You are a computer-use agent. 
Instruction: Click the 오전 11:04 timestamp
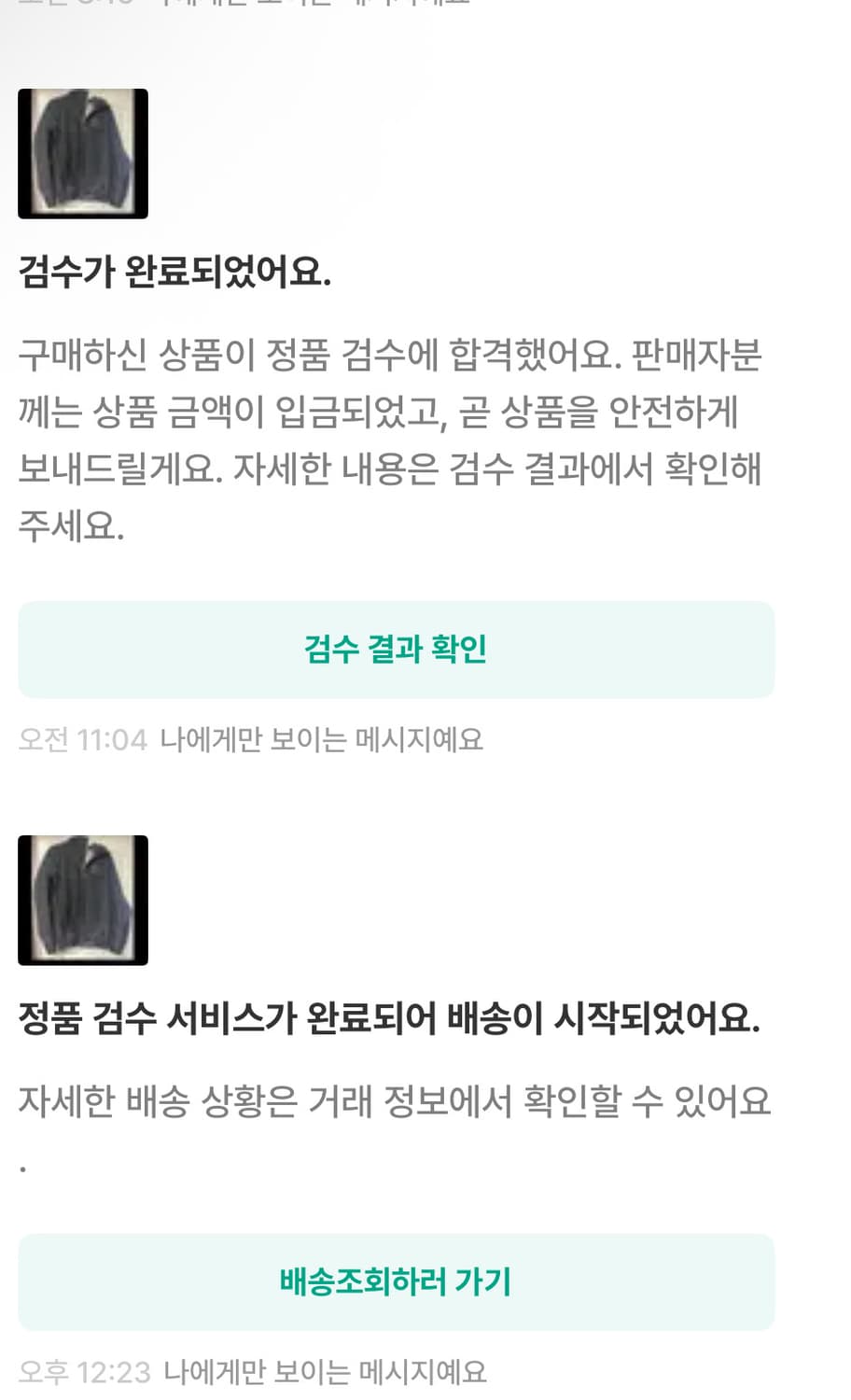click(82, 738)
